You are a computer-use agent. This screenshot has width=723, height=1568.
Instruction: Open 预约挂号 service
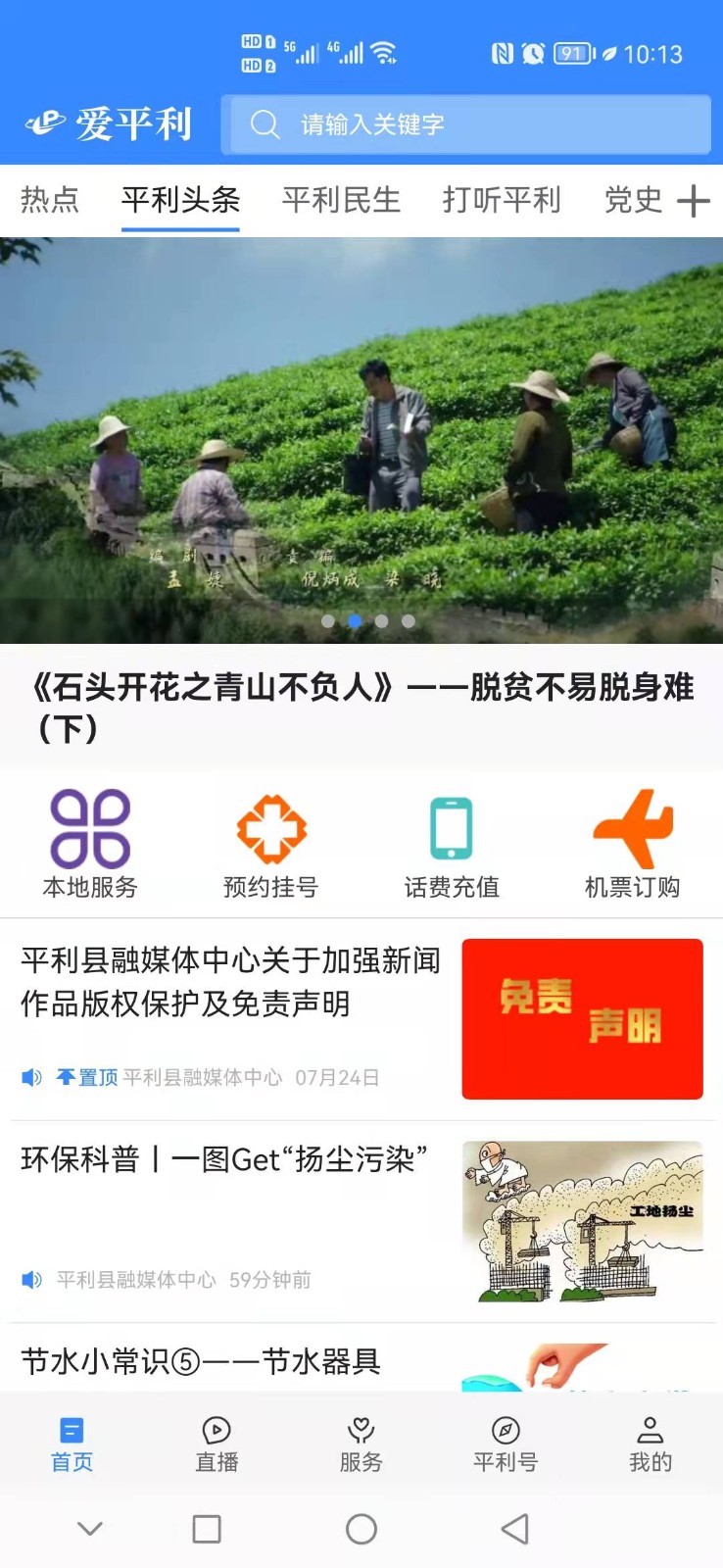[x=271, y=843]
